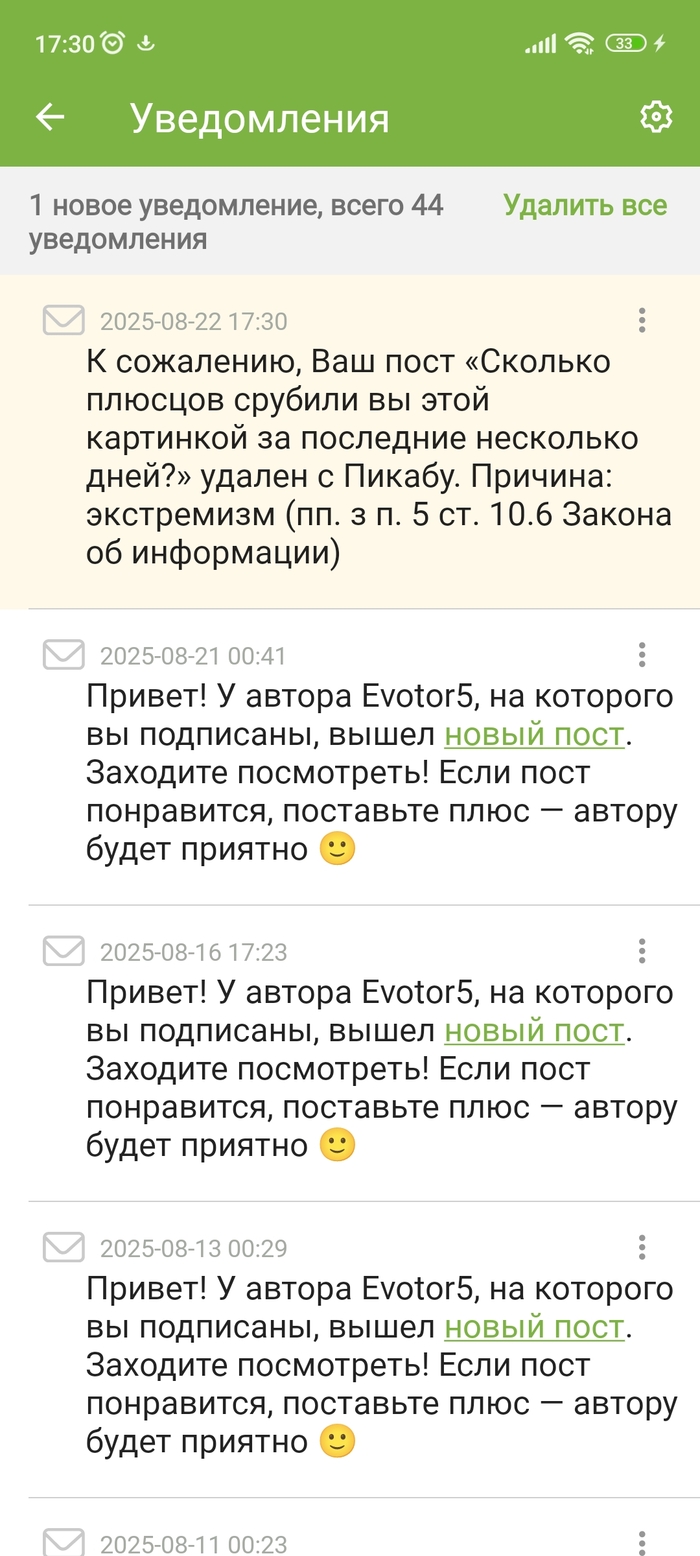This screenshot has width=700, height=1556.
Task: Open новый пост link from 2025-08-21 notification
Action: click(x=533, y=735)
